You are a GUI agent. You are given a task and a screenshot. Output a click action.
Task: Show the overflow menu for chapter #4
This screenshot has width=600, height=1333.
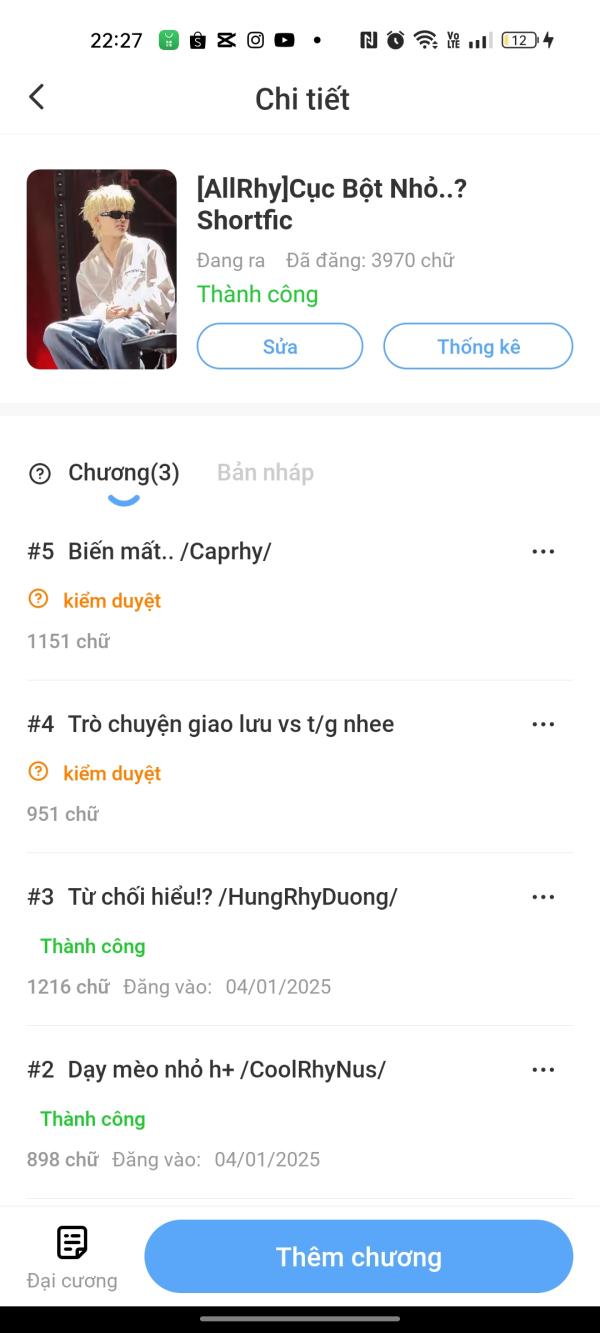pos(543,724)
